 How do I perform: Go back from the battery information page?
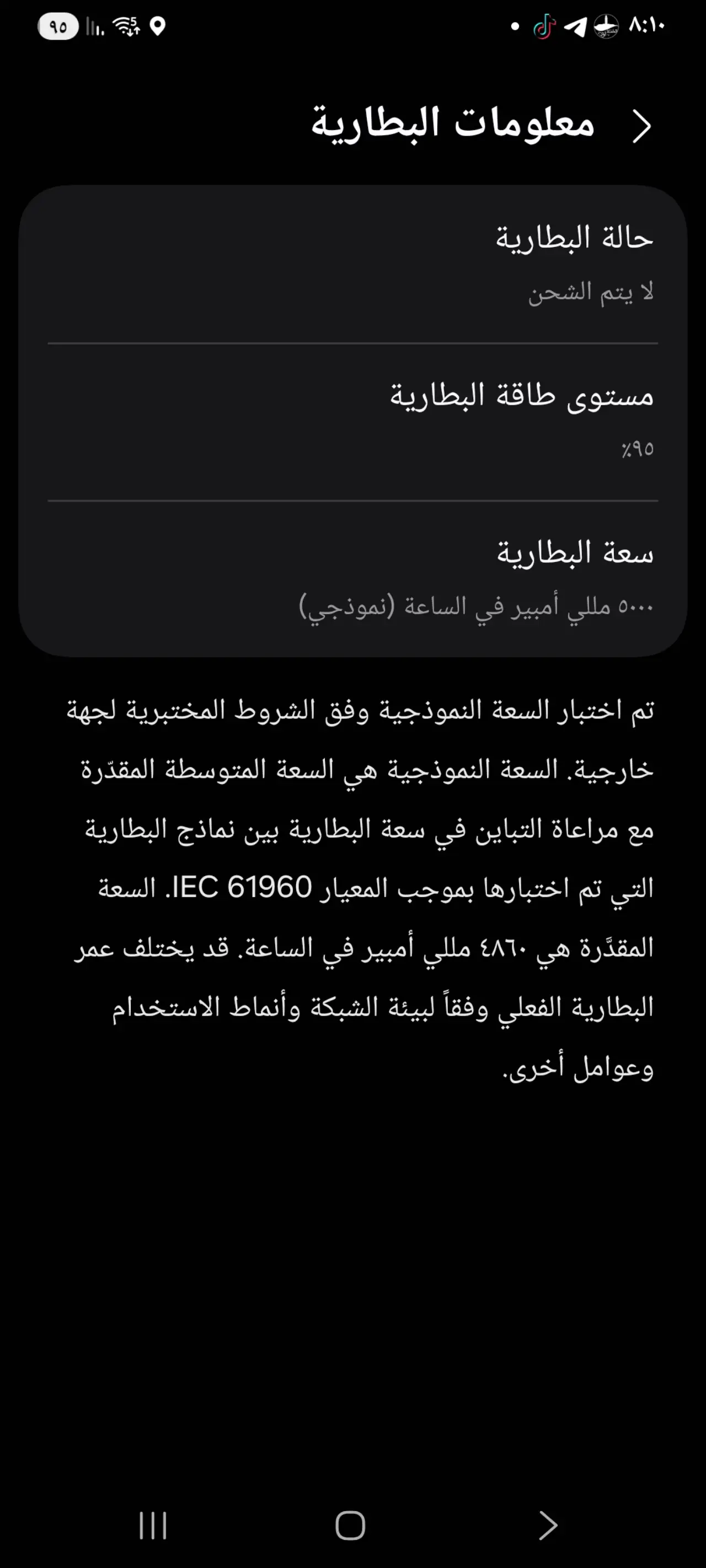[641, 126]
